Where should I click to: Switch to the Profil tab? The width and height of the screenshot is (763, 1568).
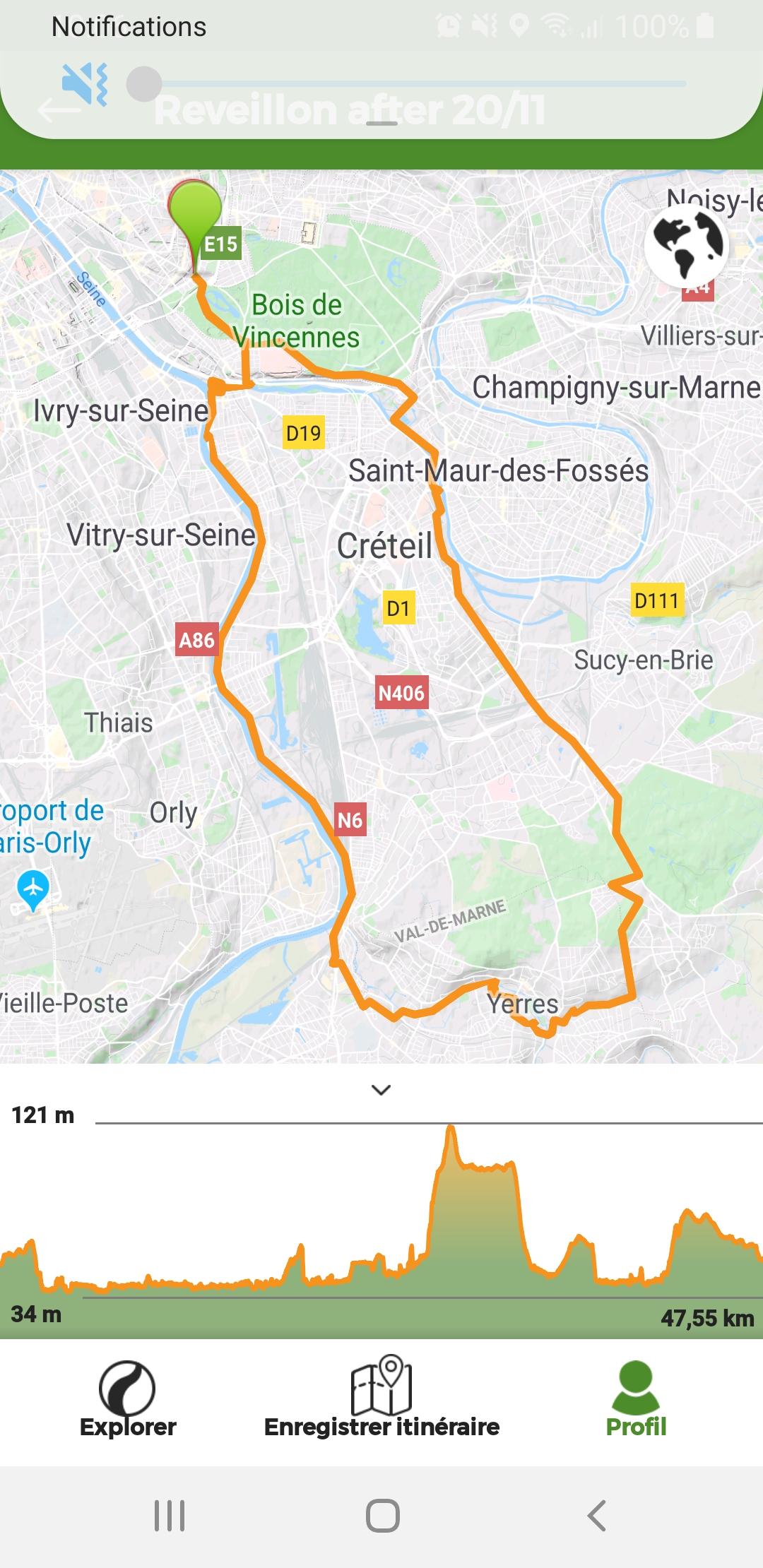(636, 1399)
